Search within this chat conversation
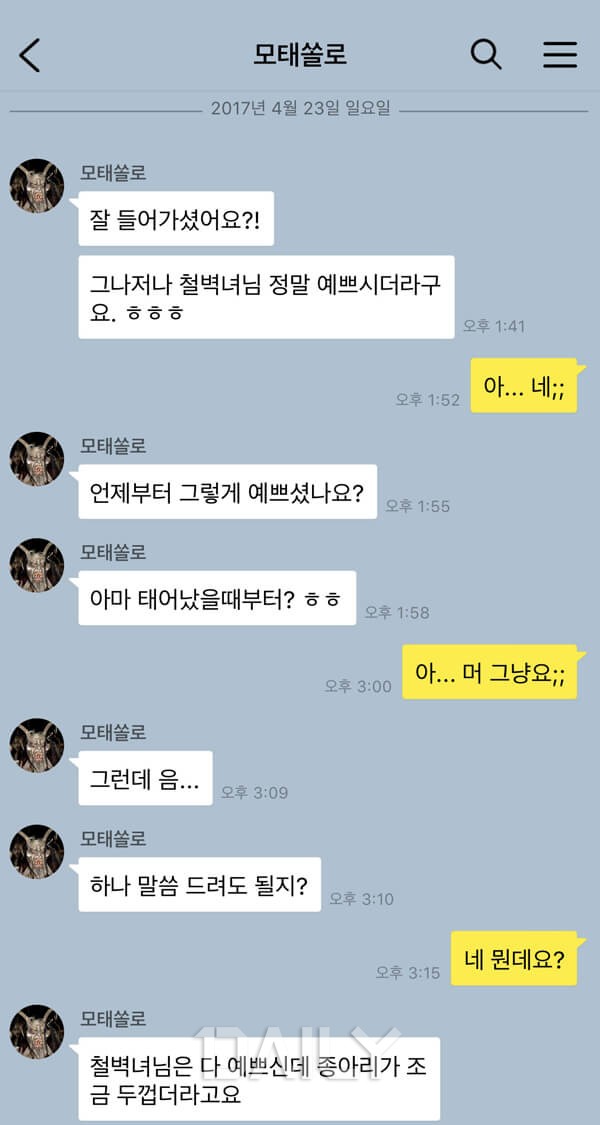Viewport: 600px width, 1125px height. 486,54
